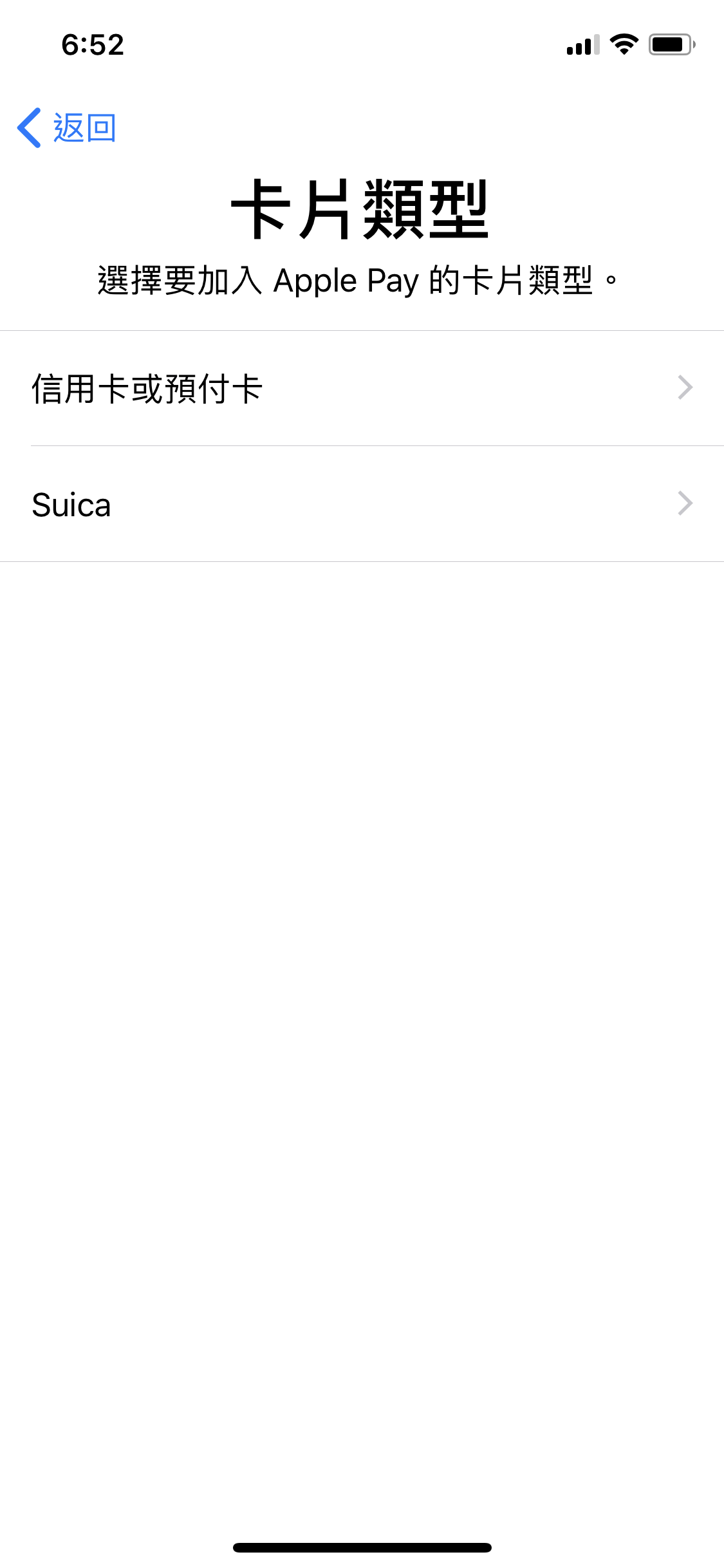Choose Suica as the card type
The width and height of the screenshot is (724, 1568).
pyautogui.click(x=362, y=504)
